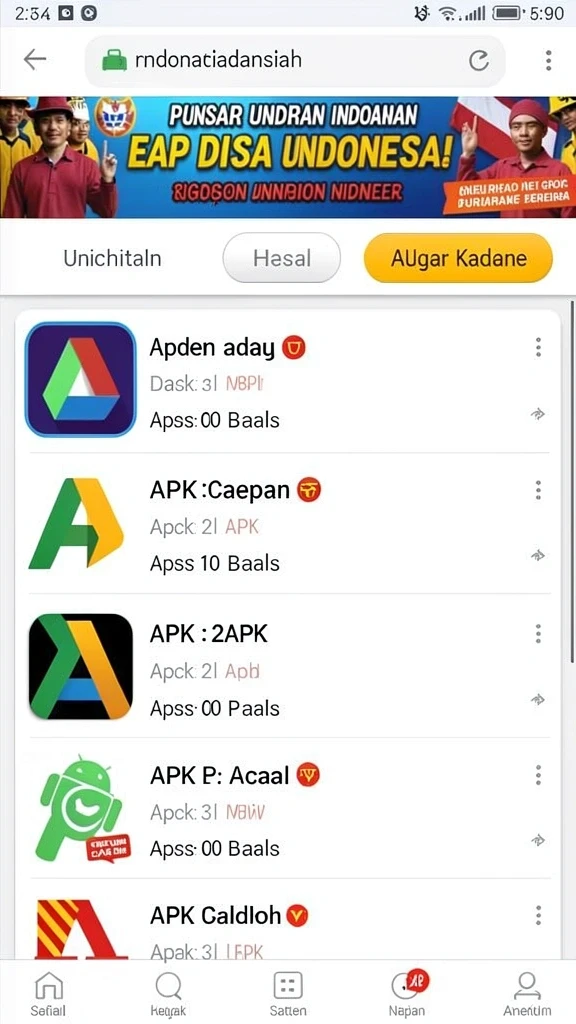The width and height of the screenshot is (576, 1024).
Task: Open the browser overflow menu
Action: 549,60
